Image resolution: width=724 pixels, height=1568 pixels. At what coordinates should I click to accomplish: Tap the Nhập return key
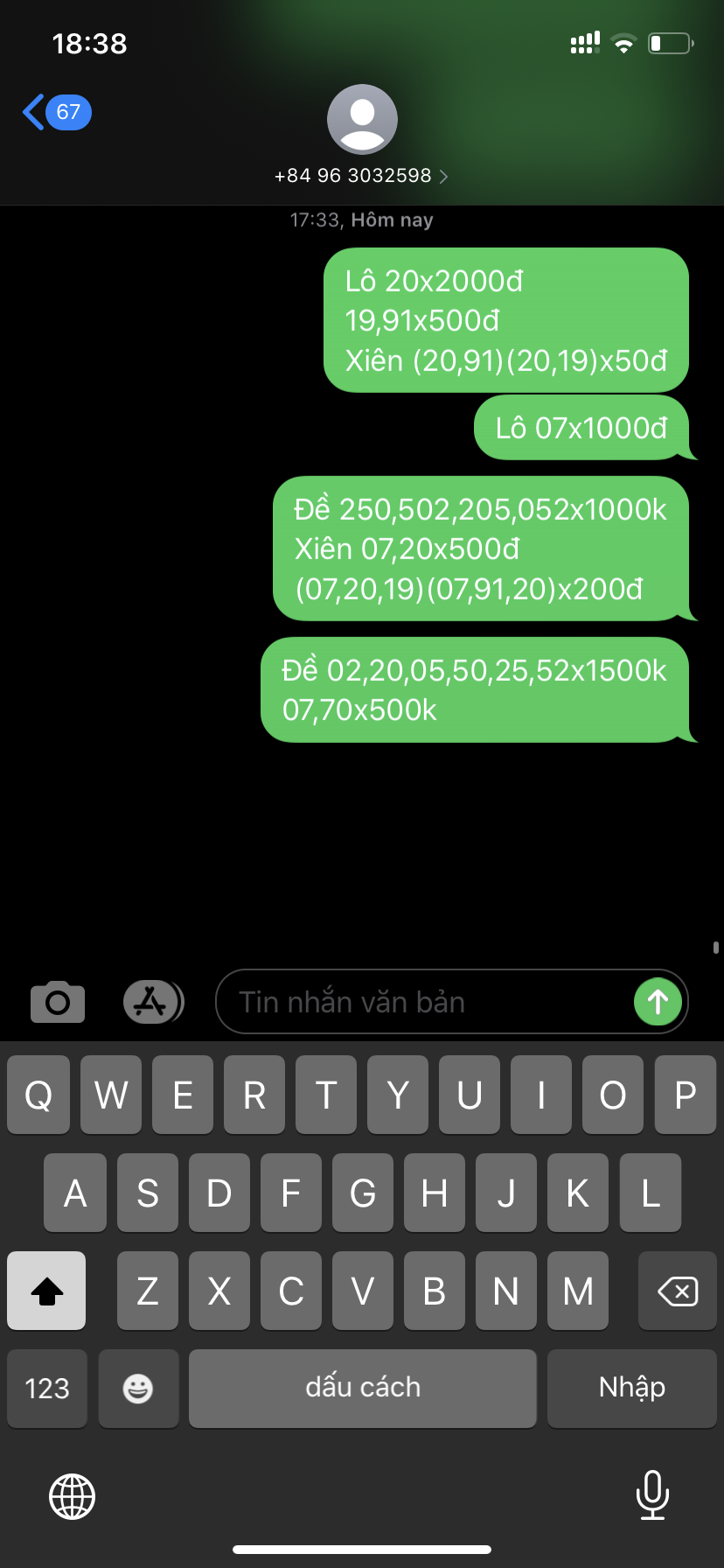[632, 1388]
